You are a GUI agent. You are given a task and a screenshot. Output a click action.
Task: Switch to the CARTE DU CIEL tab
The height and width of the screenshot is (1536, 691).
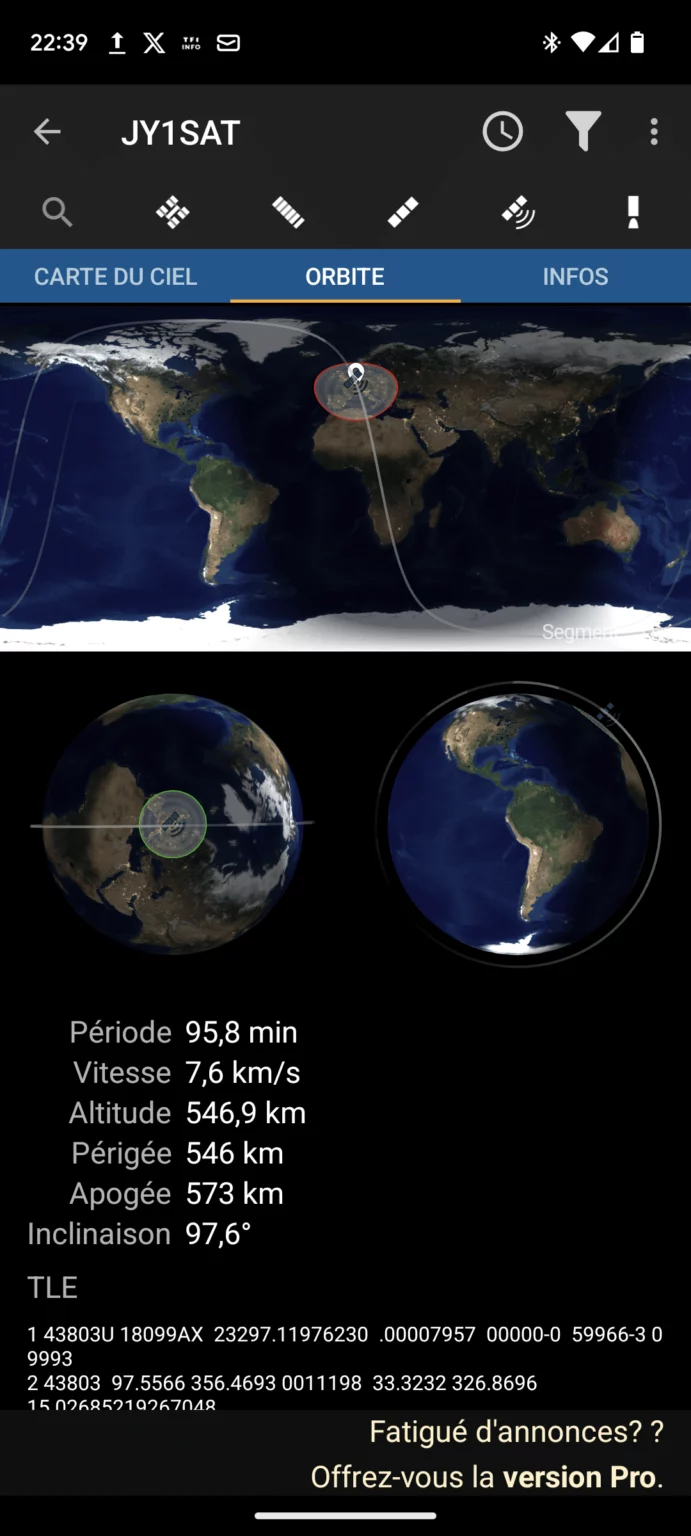(116, 277)
